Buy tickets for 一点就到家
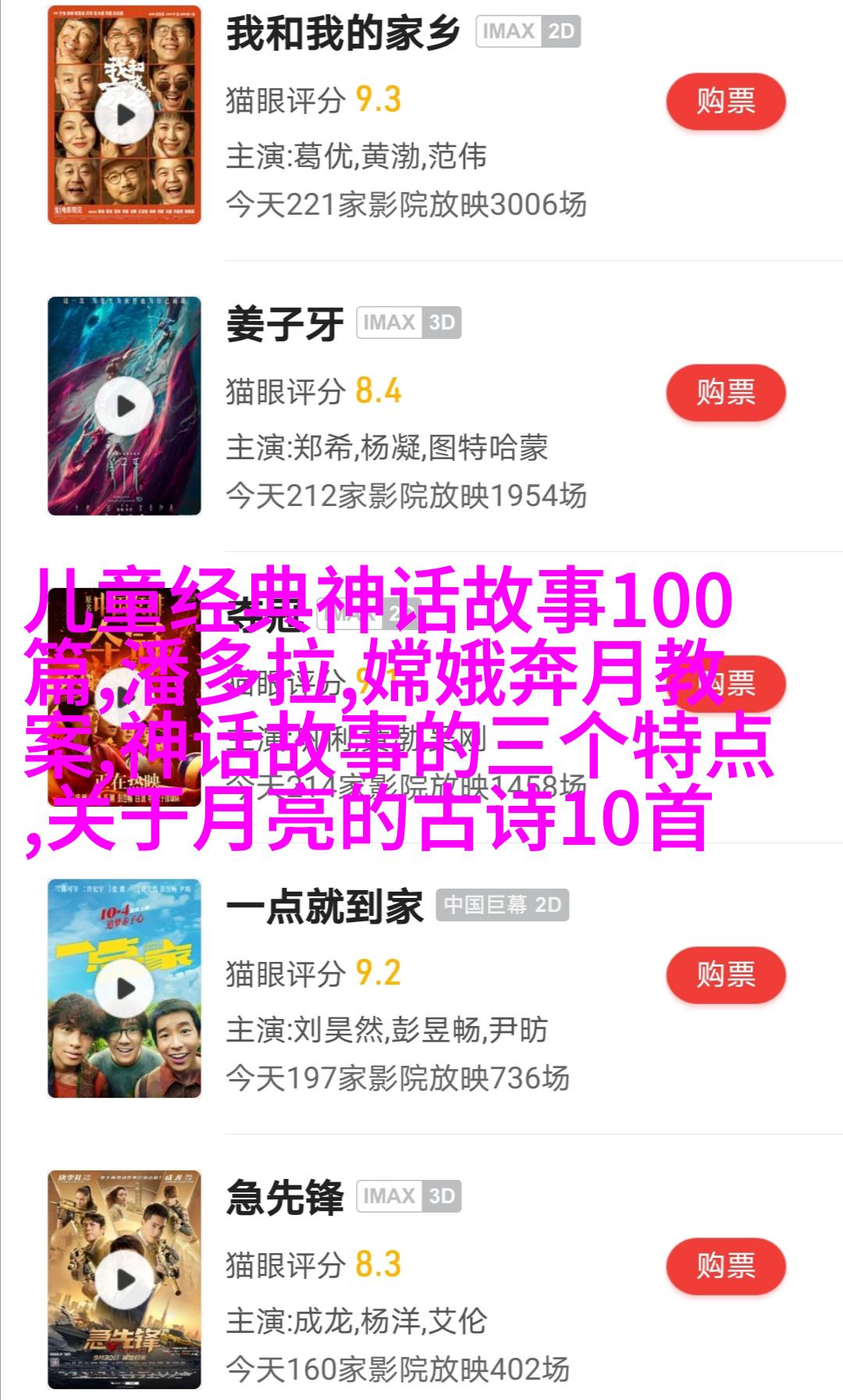843x1400 pixels. pyautogui.click(x=725, y=974)
